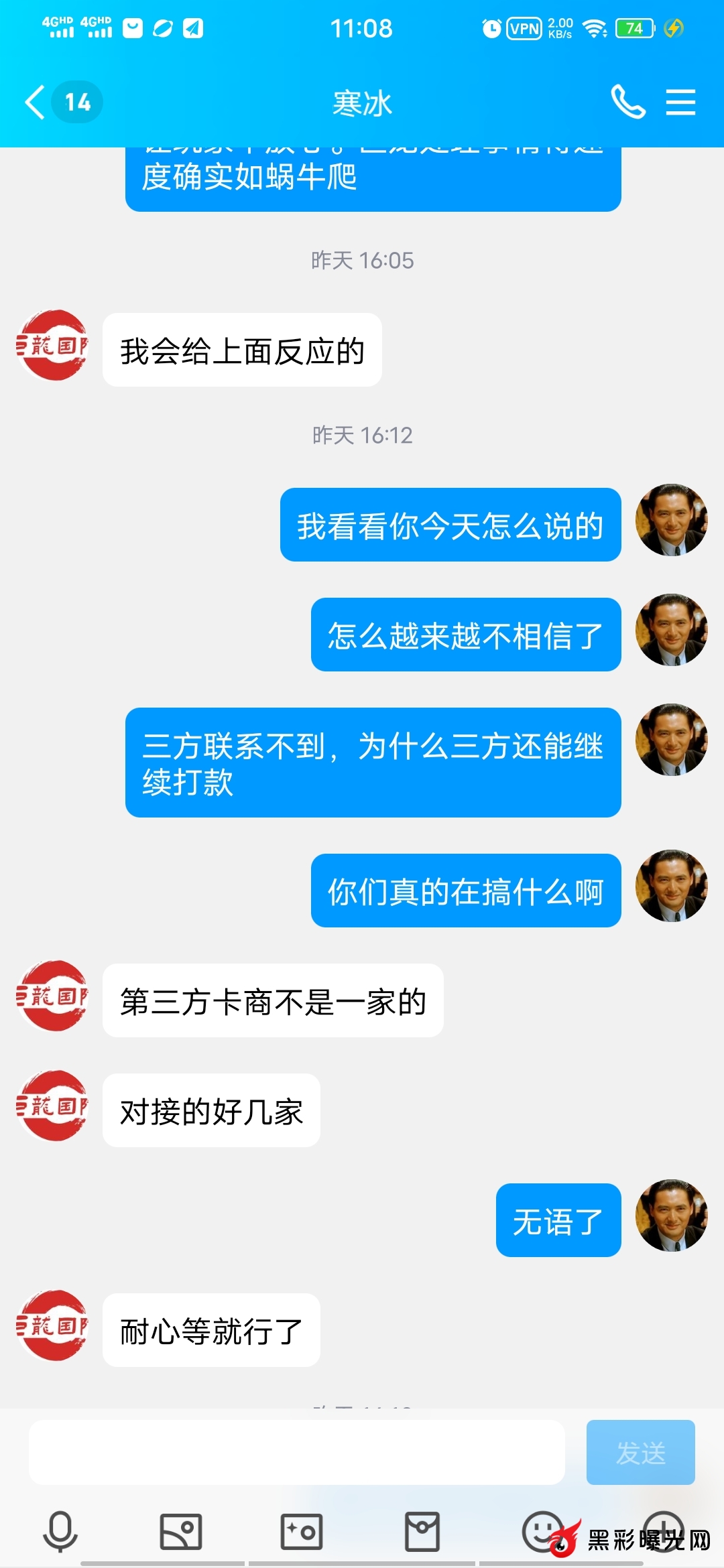The height and width of the screenshot is (1568, 724).
Task: Record a voice message with the microphone
Action: coord(60,1531)
